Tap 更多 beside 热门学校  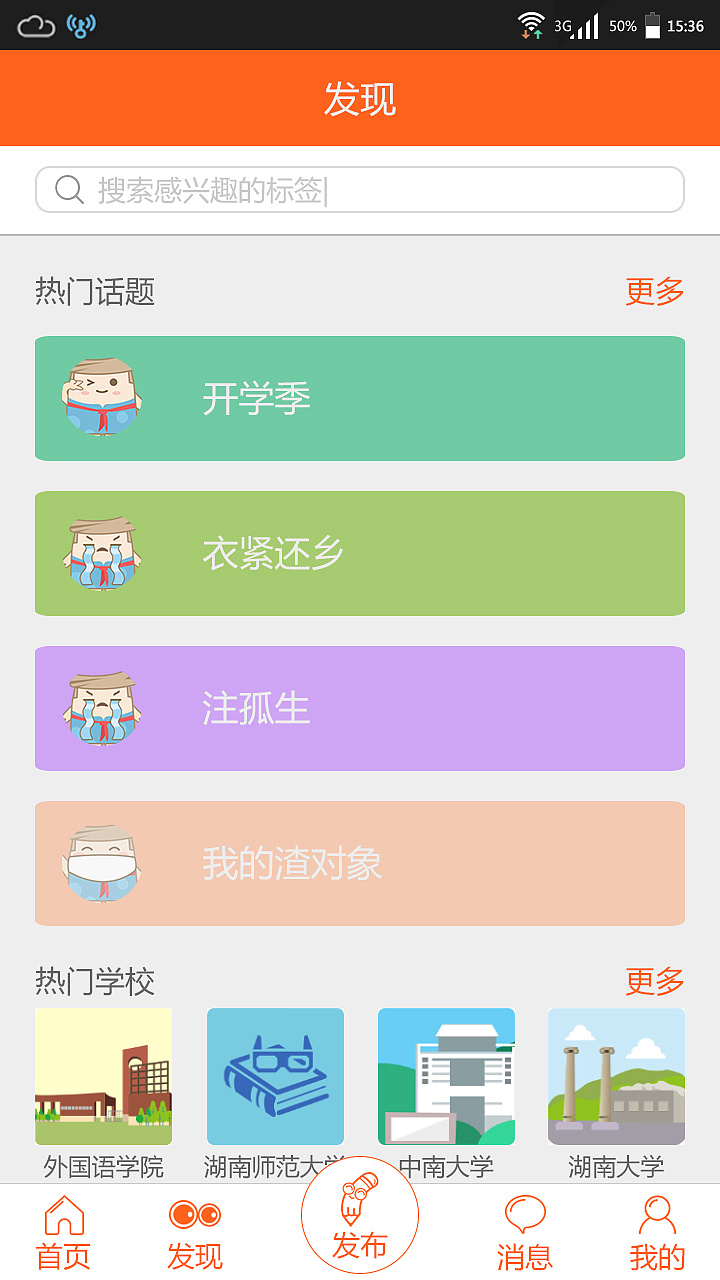tap(653, 982)
